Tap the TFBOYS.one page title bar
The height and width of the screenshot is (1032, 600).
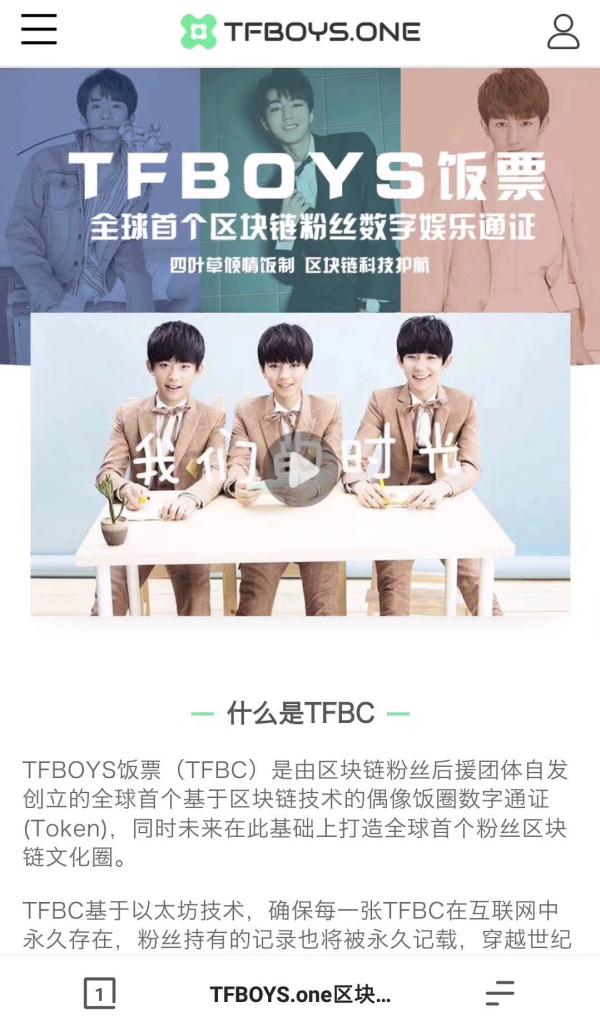click(299, 994)
